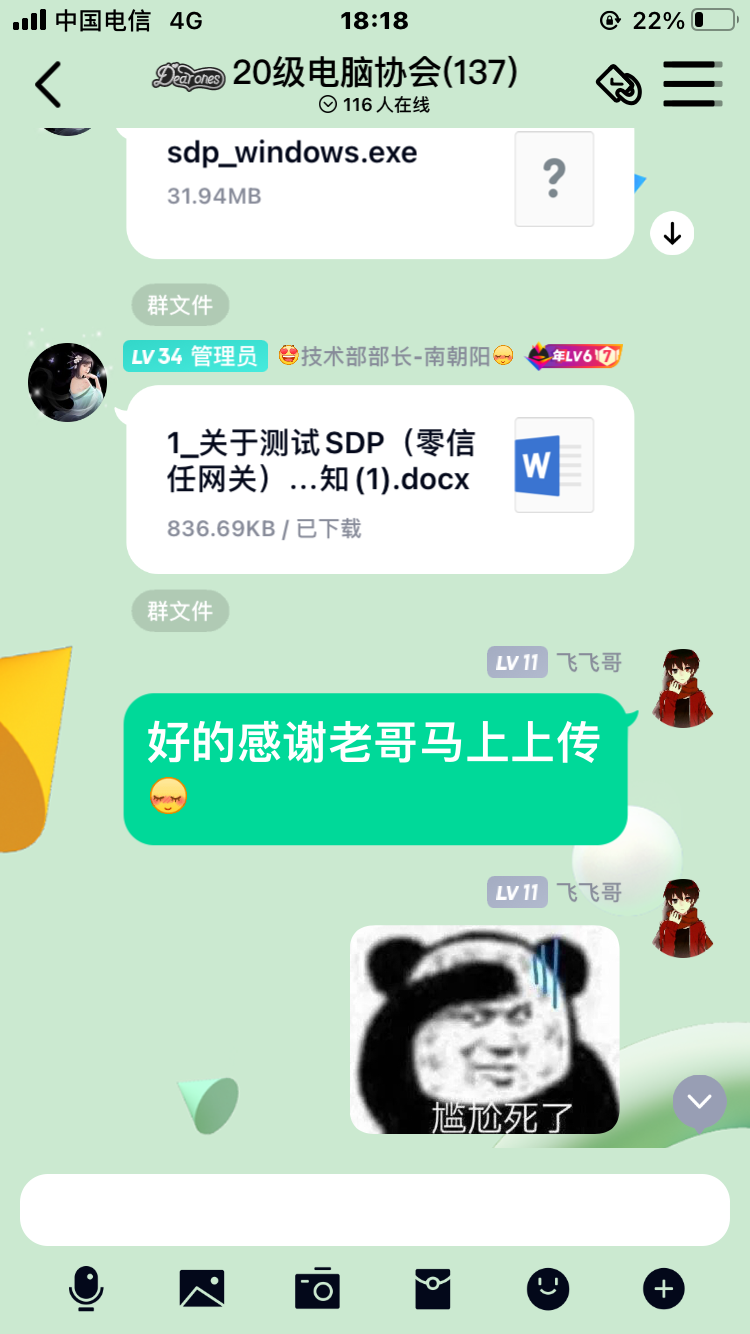Open the SDP docx file message

tap(380, 479)
